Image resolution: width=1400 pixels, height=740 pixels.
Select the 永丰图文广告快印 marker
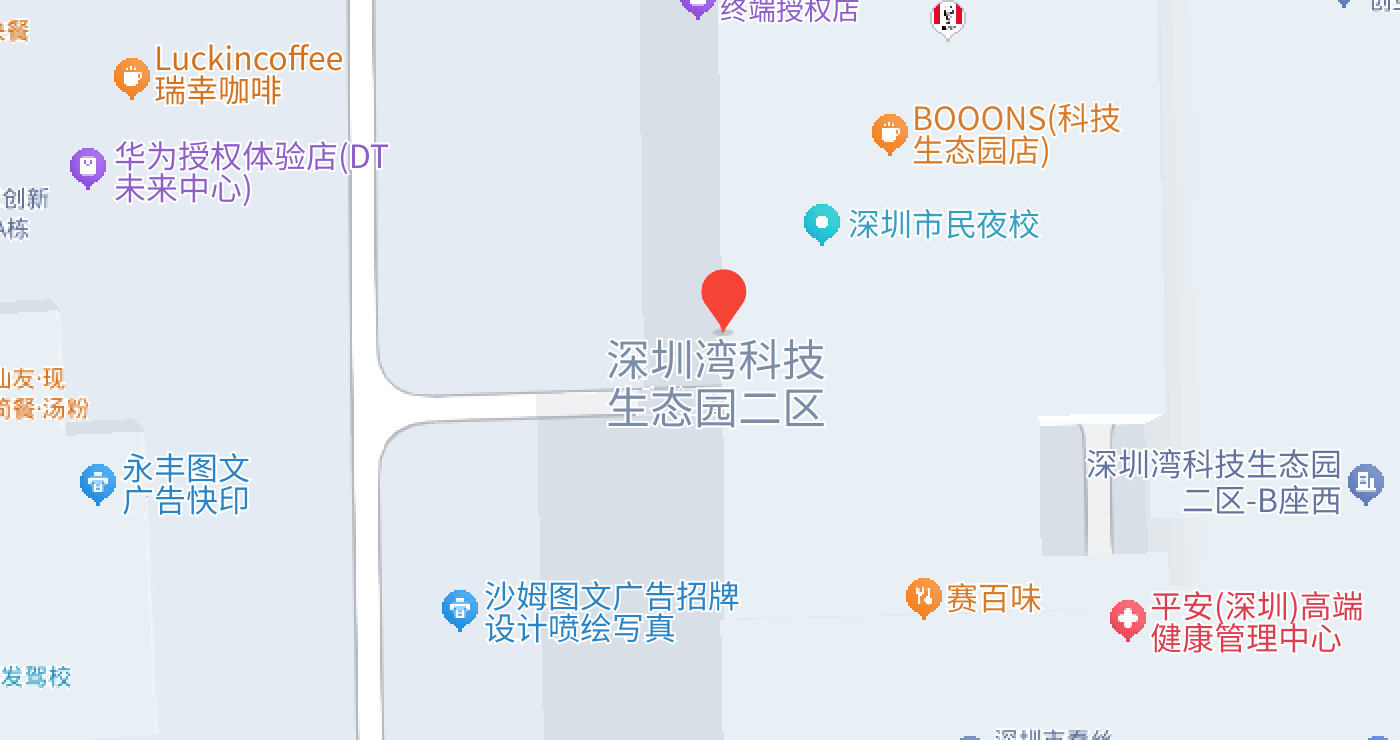(98, 484)
